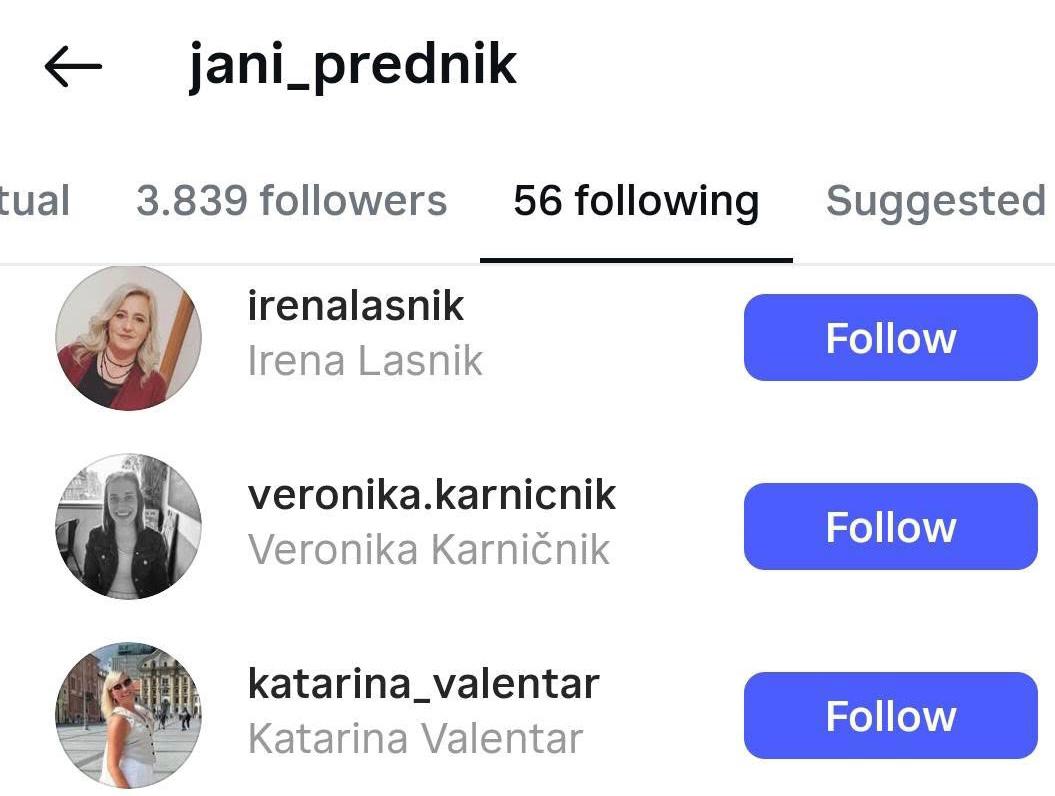Open Veronika Karničnik's profile row
Viewport: 1055px width, 796px height.
tap(430, 522)
